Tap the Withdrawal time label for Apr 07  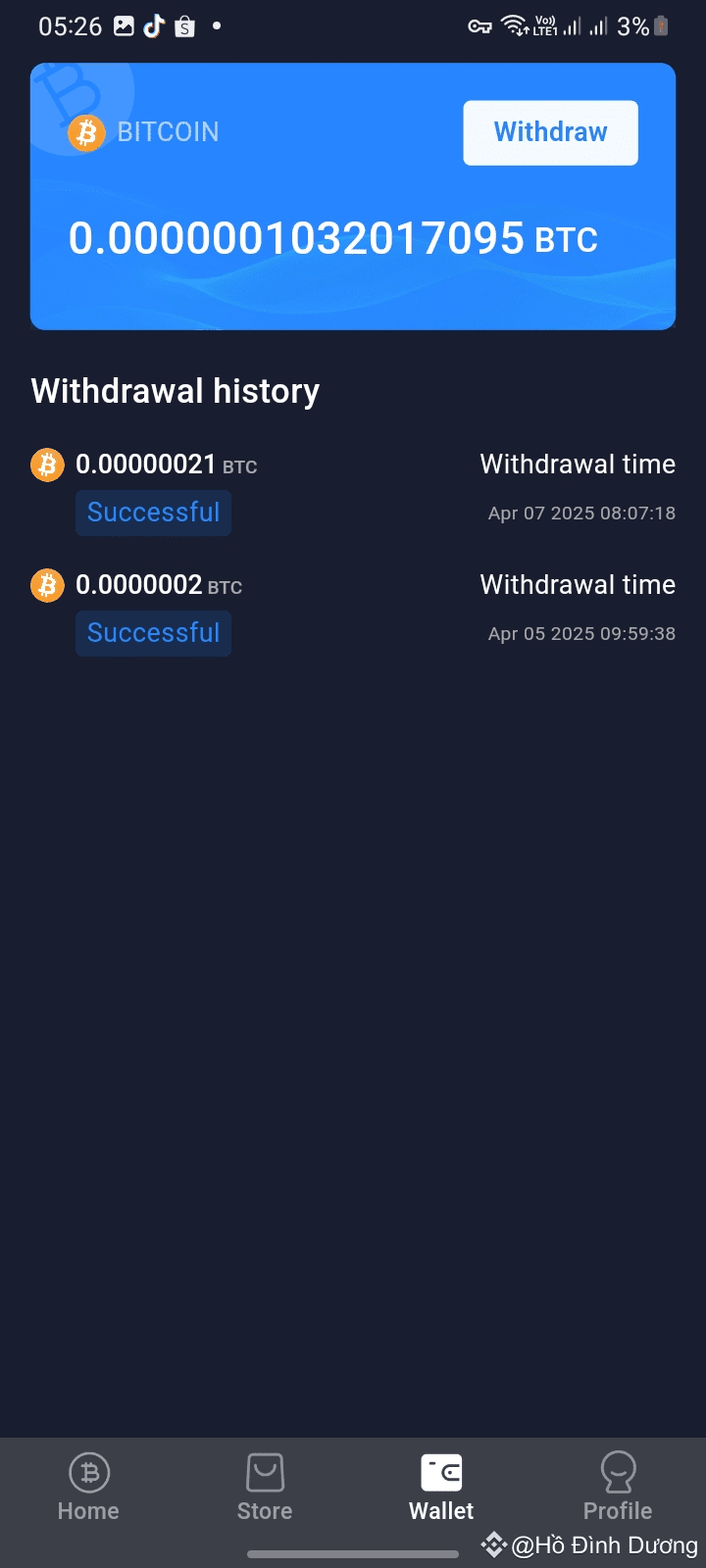pos(578,464)
